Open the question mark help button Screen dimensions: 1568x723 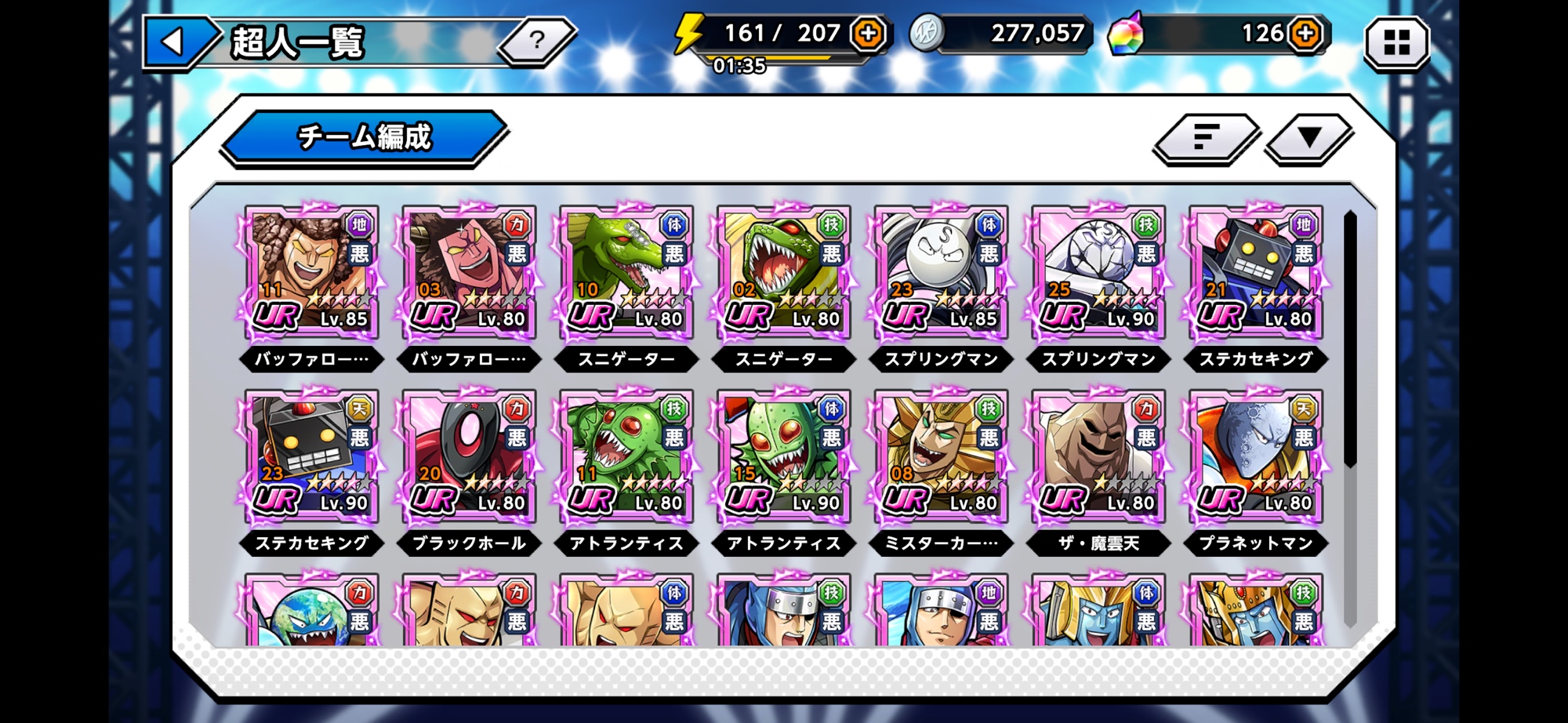[x=537, y=40]
